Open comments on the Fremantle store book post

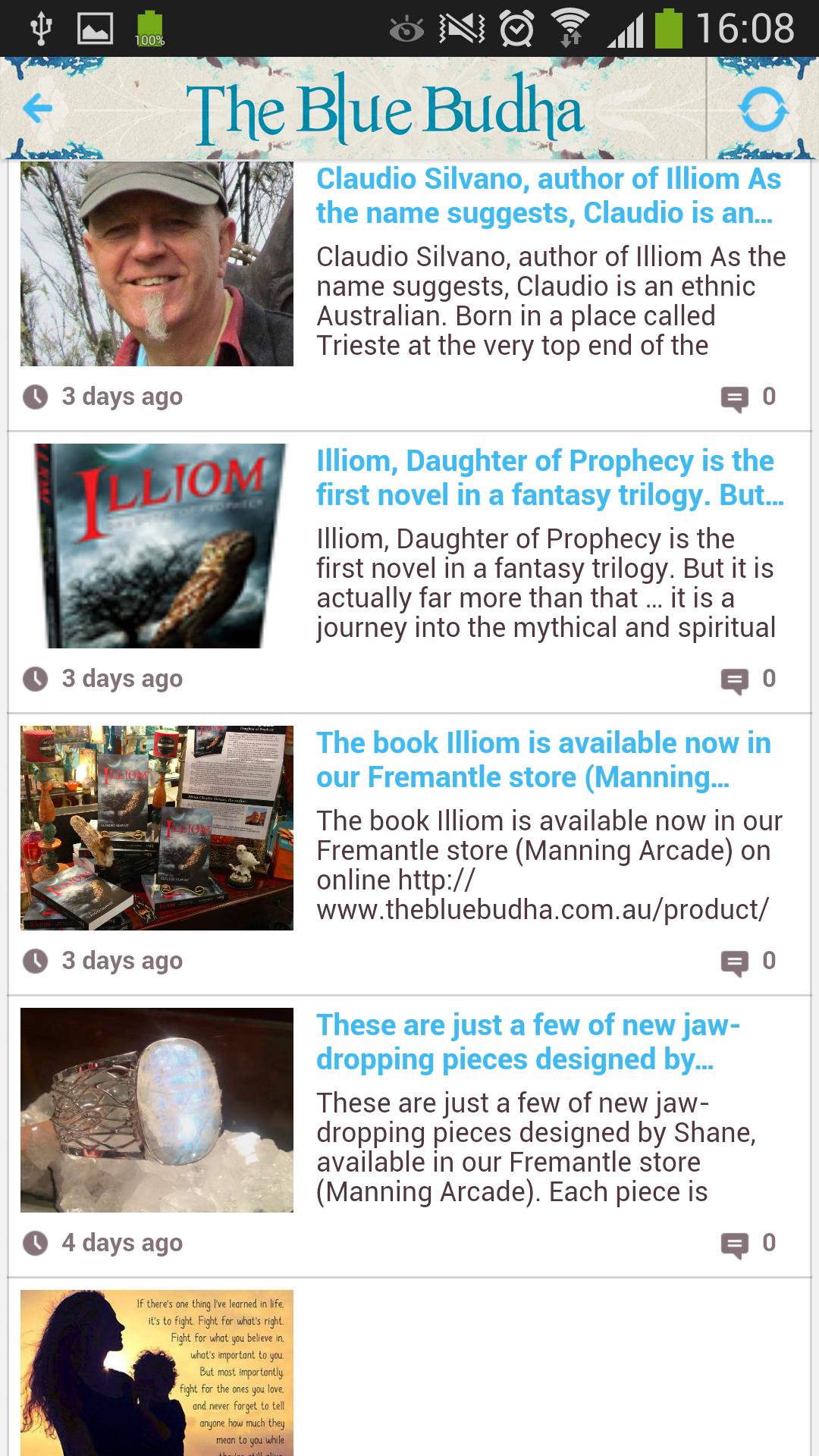(747, 962)
